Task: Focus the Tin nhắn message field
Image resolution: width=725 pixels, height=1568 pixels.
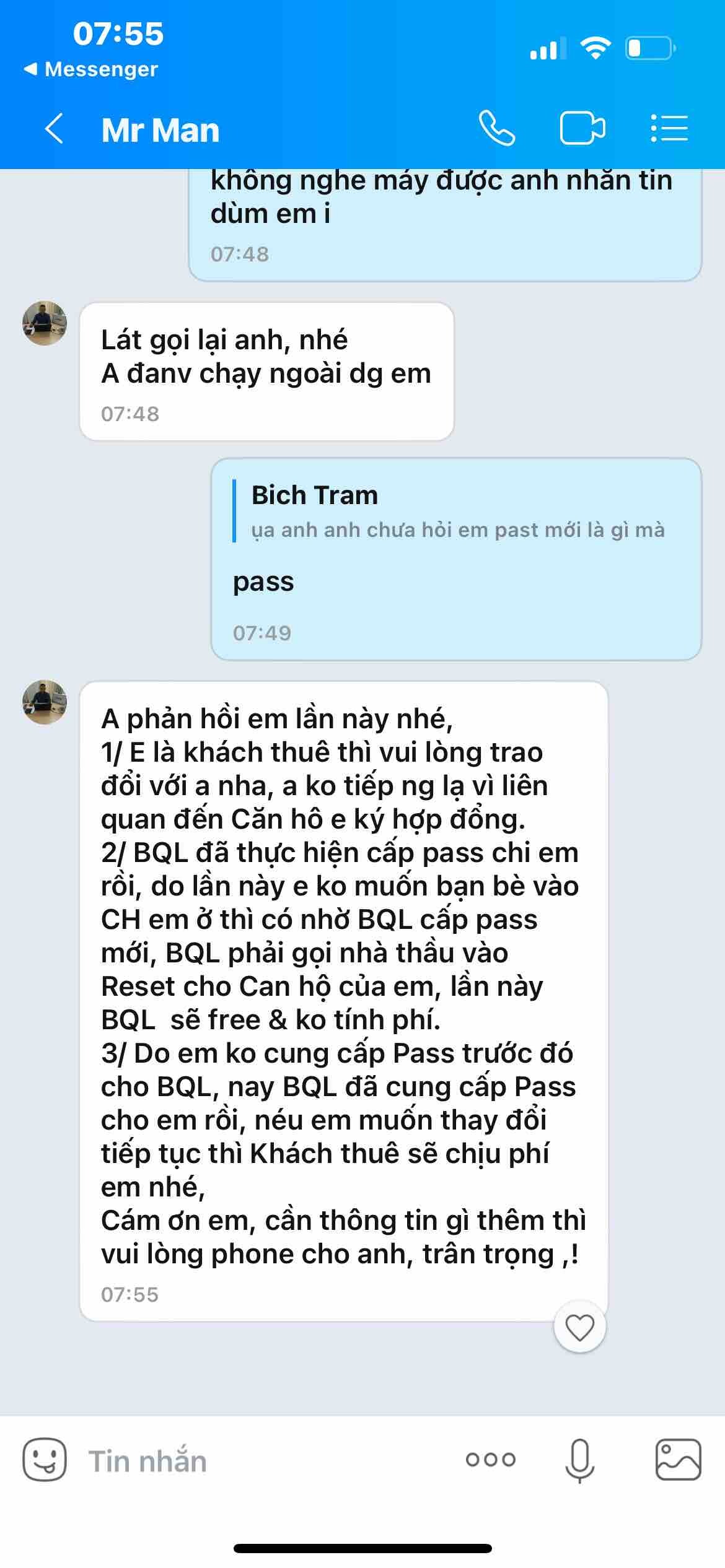Action: coord(260,1461)
